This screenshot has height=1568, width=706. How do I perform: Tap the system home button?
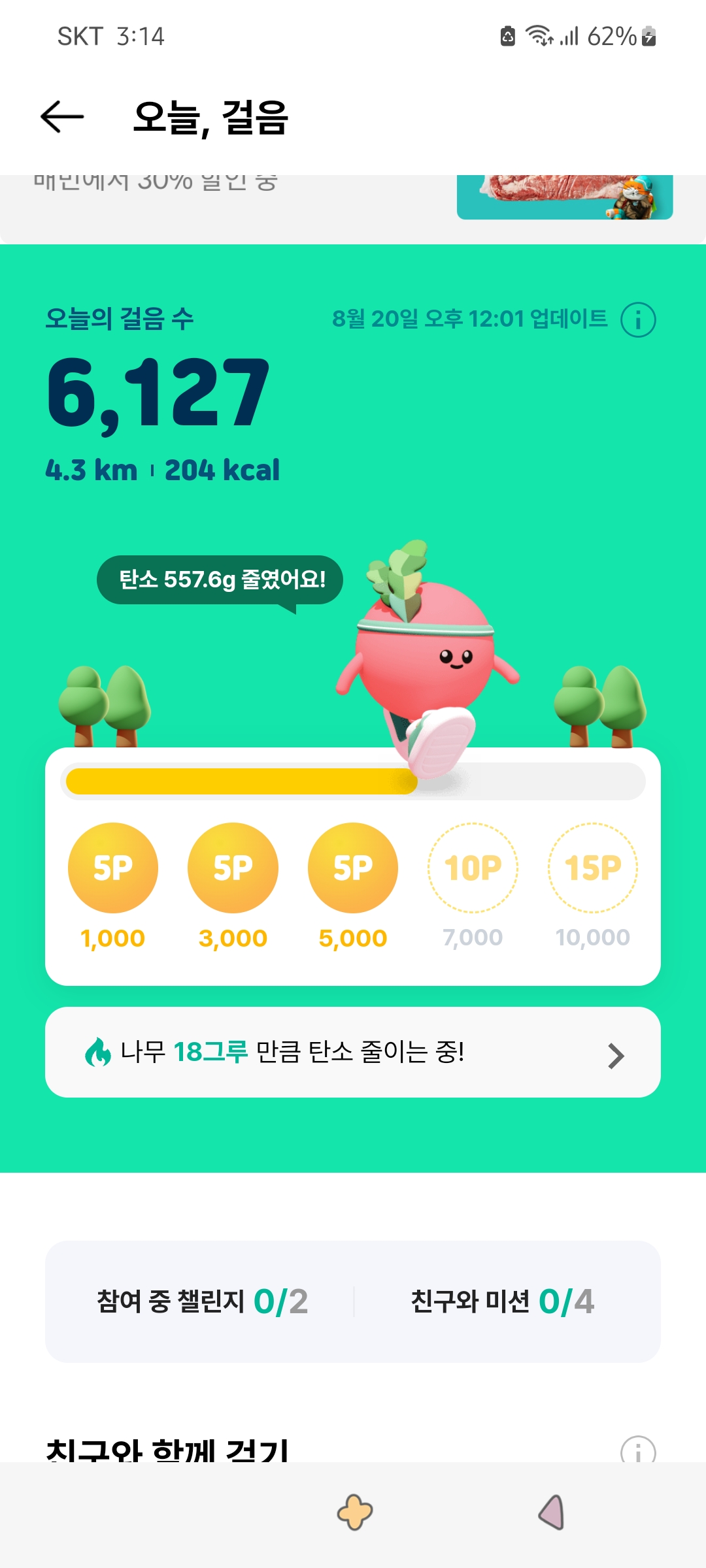coord(354,1512)
